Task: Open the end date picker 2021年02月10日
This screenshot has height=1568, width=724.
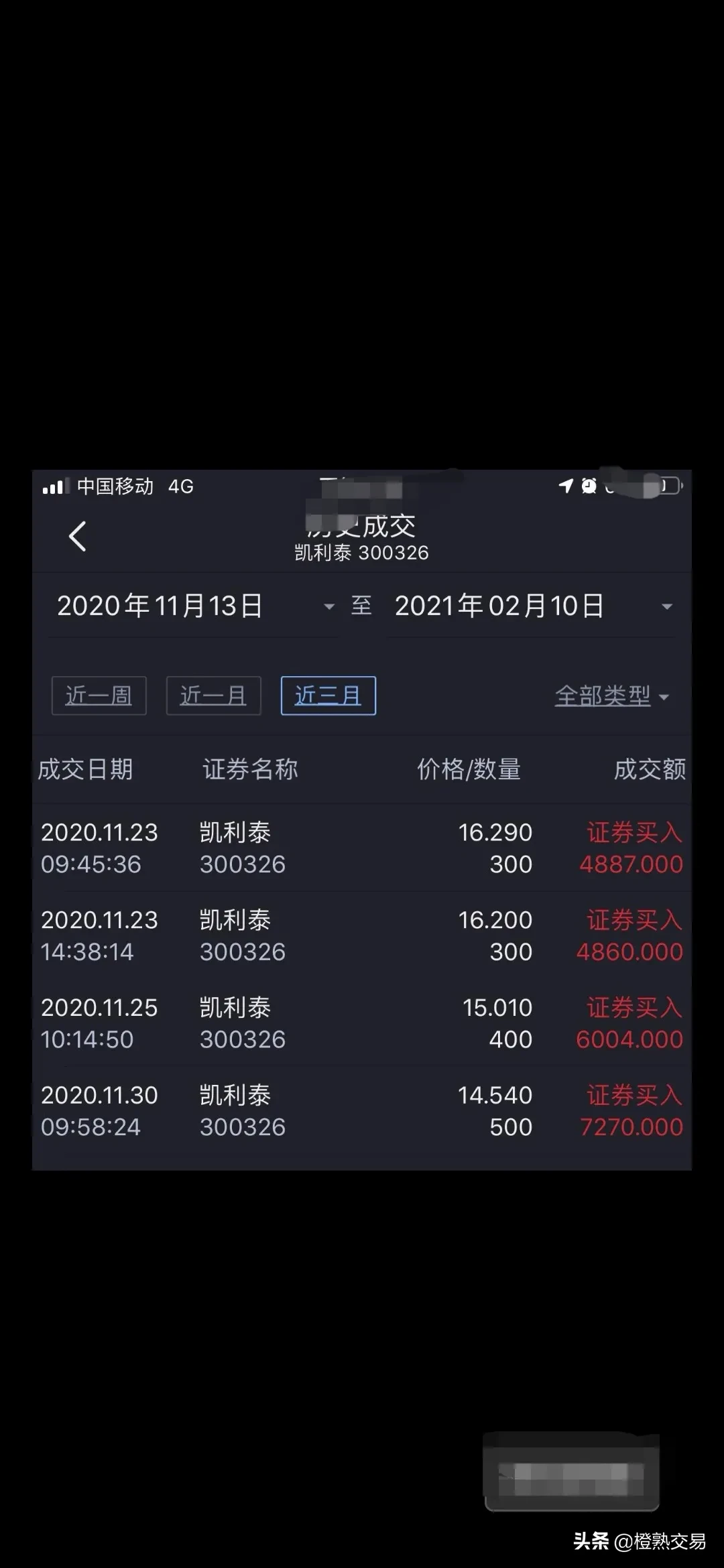Action: point(533,606)
